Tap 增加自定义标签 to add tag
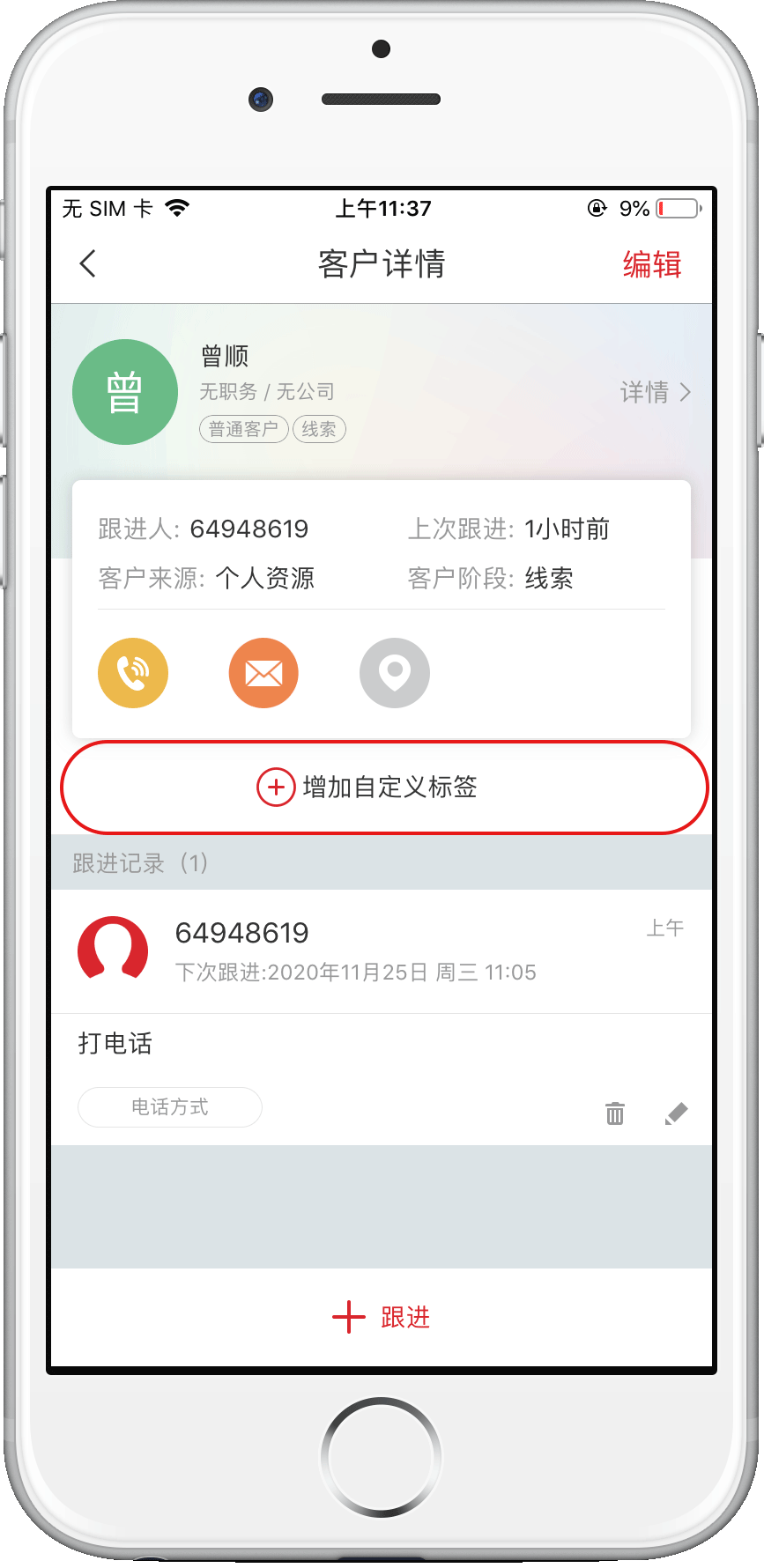This screenshot has width=764, height=1568. (x=383, y=787)
